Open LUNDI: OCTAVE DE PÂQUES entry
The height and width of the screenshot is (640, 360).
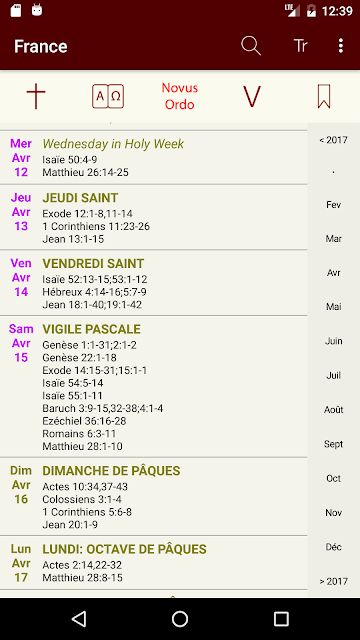[x=153, y=562]
